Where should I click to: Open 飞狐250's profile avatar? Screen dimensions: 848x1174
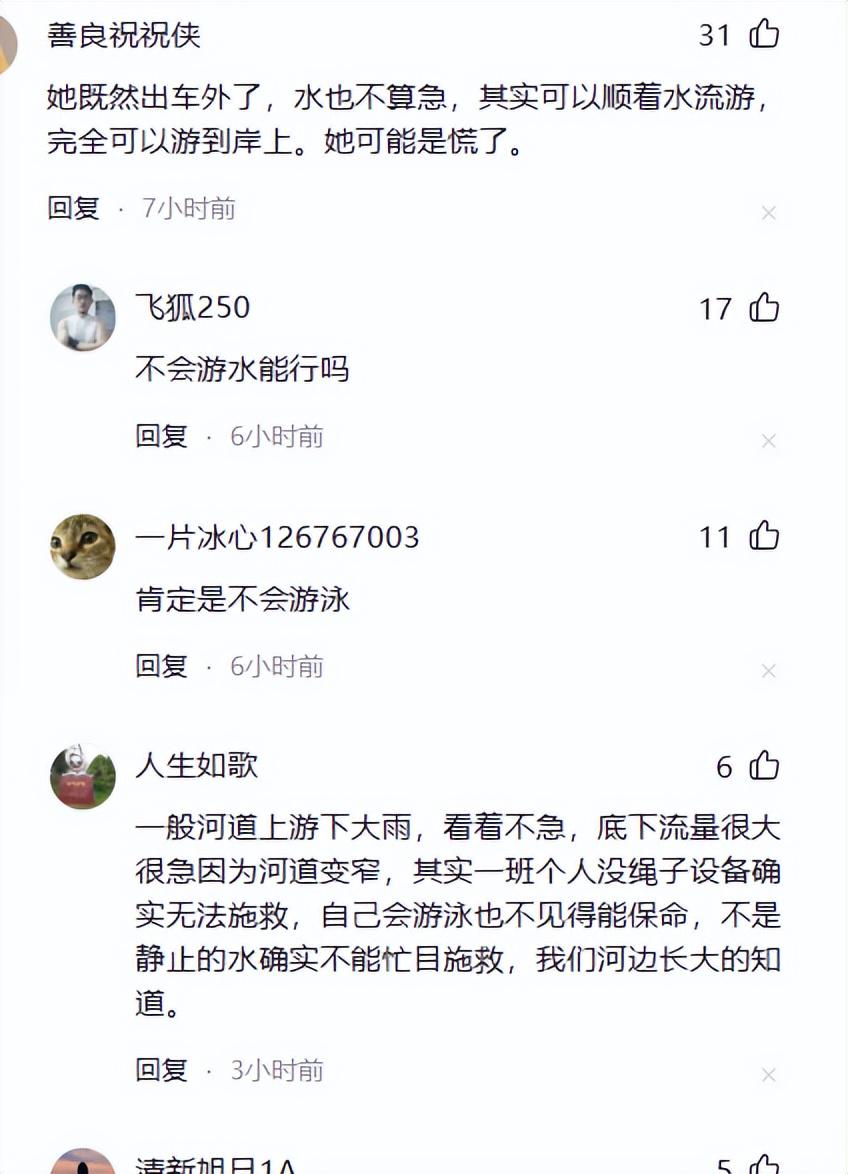(83, 317)
